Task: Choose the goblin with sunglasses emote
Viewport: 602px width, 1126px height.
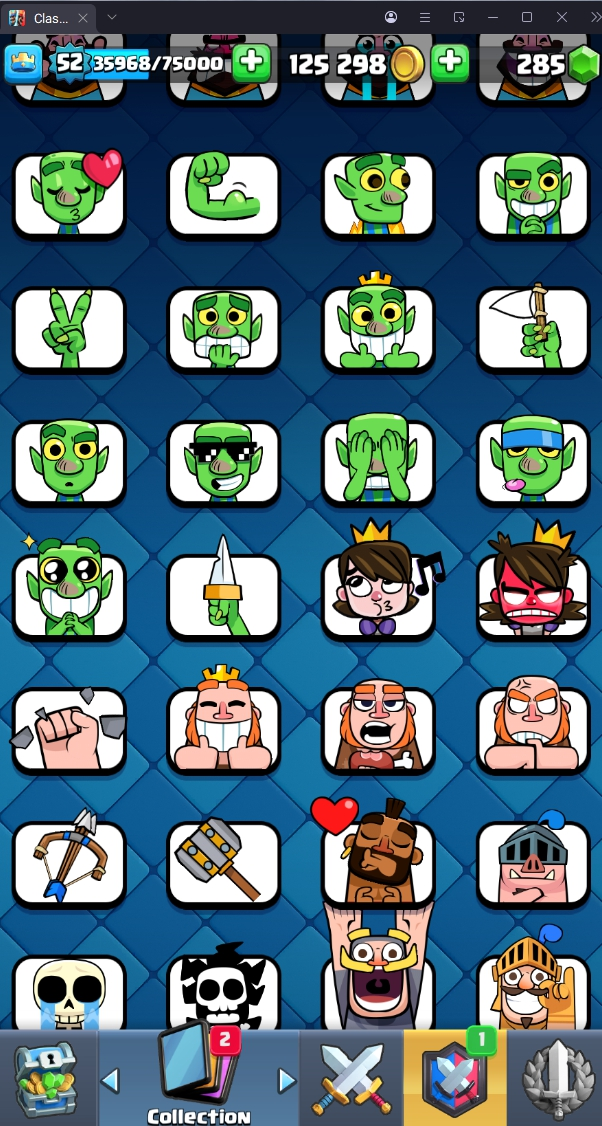Action: click(224, 462)
